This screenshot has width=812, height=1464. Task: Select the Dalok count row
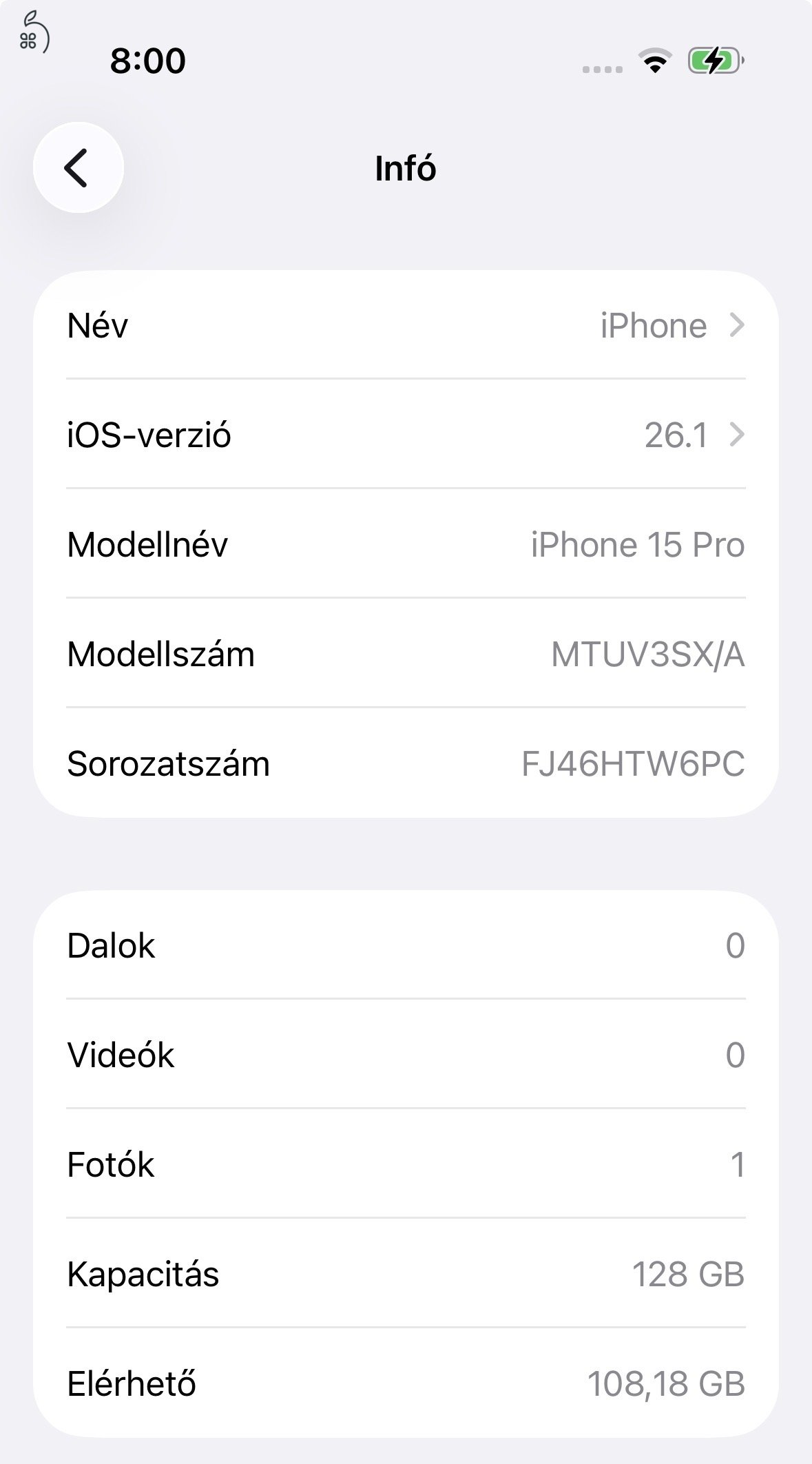pyautogui.click(x=406, y=946)
